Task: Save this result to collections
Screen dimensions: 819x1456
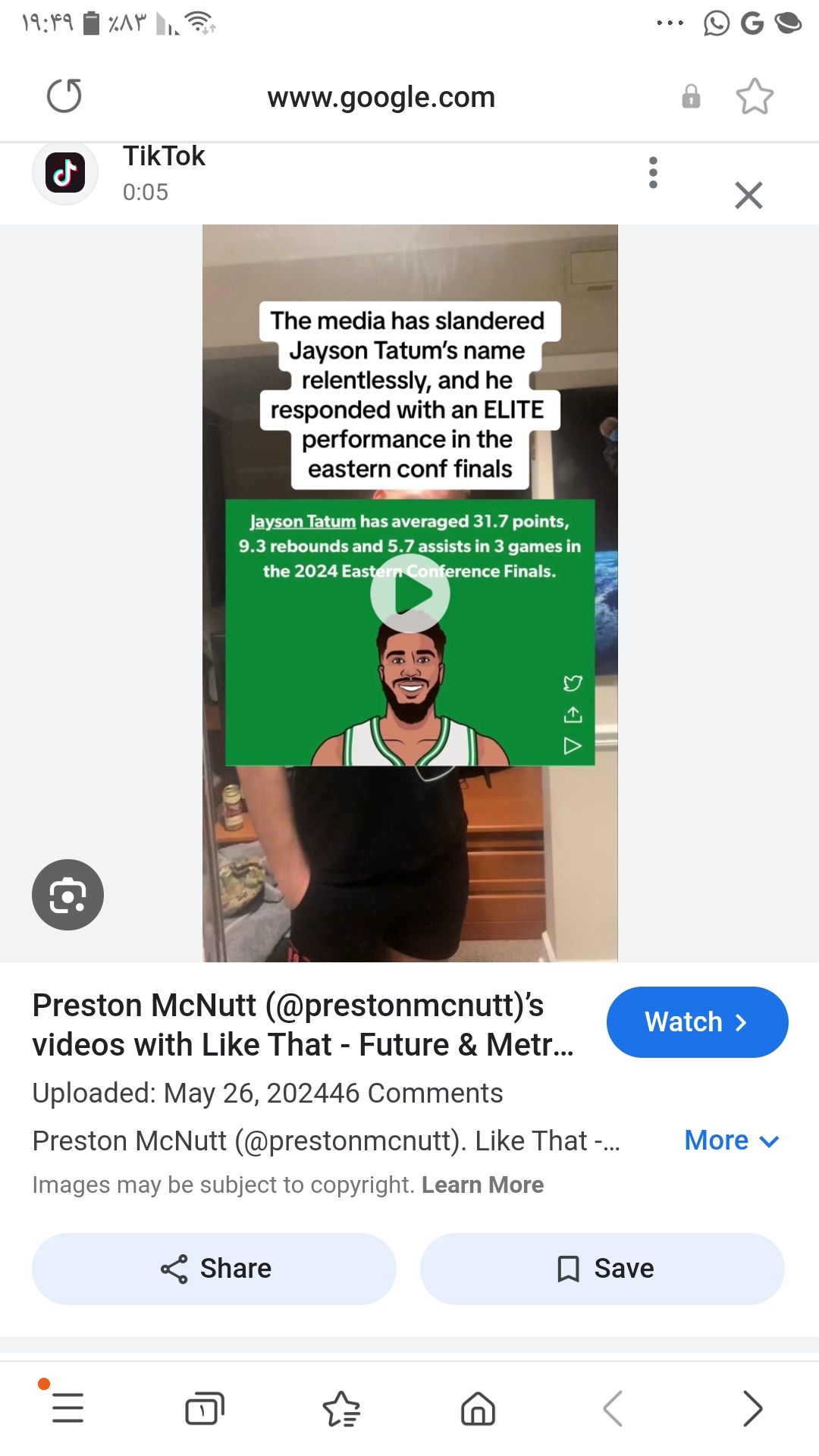Action: tap(602, 1269)
